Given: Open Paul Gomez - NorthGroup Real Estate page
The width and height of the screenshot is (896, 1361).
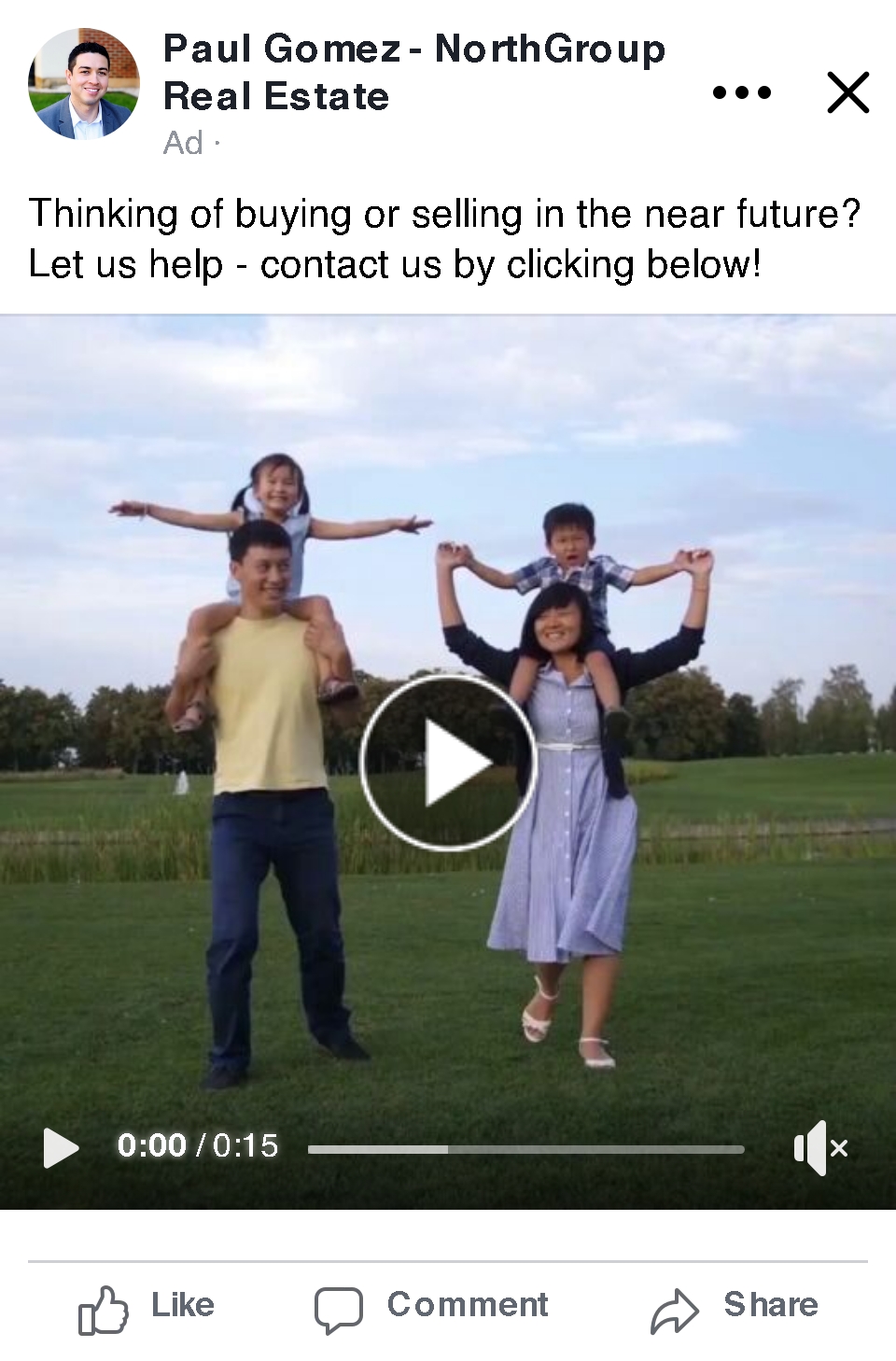Looking at the screenshot, I should coord(413,72).
